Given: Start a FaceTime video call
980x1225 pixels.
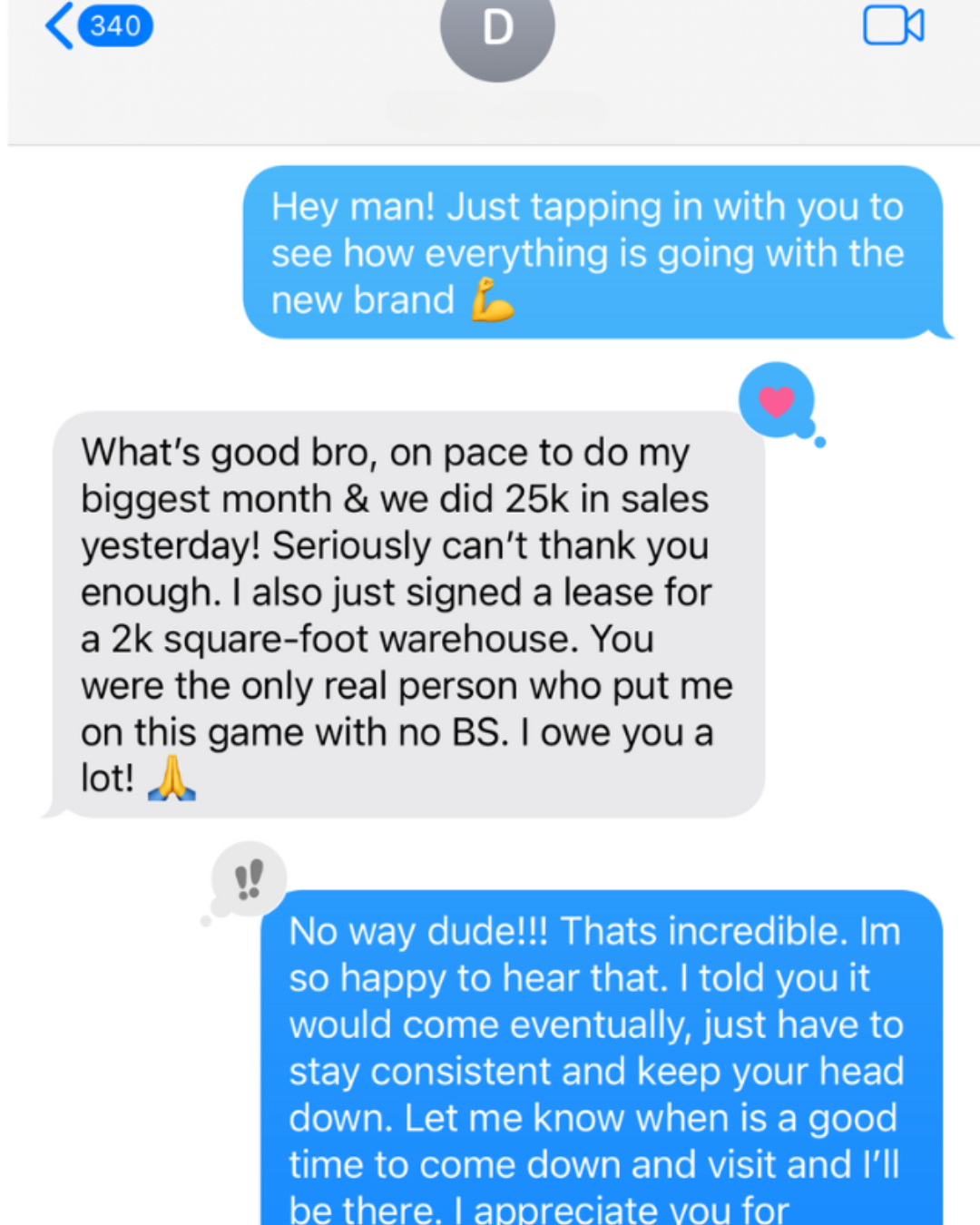Looking at the screenshot, I should tap(893, 25).
